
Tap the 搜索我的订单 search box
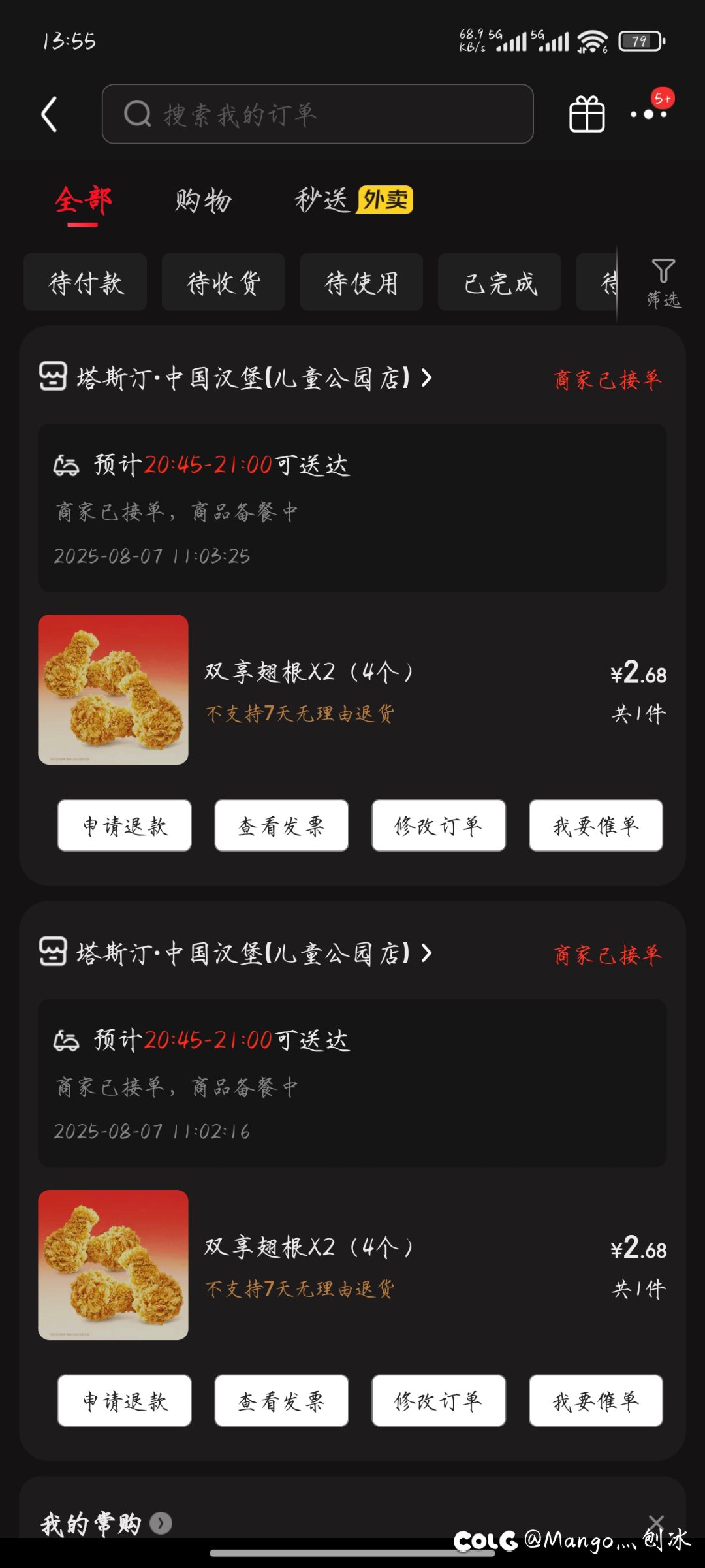click(x=317, y=114)
